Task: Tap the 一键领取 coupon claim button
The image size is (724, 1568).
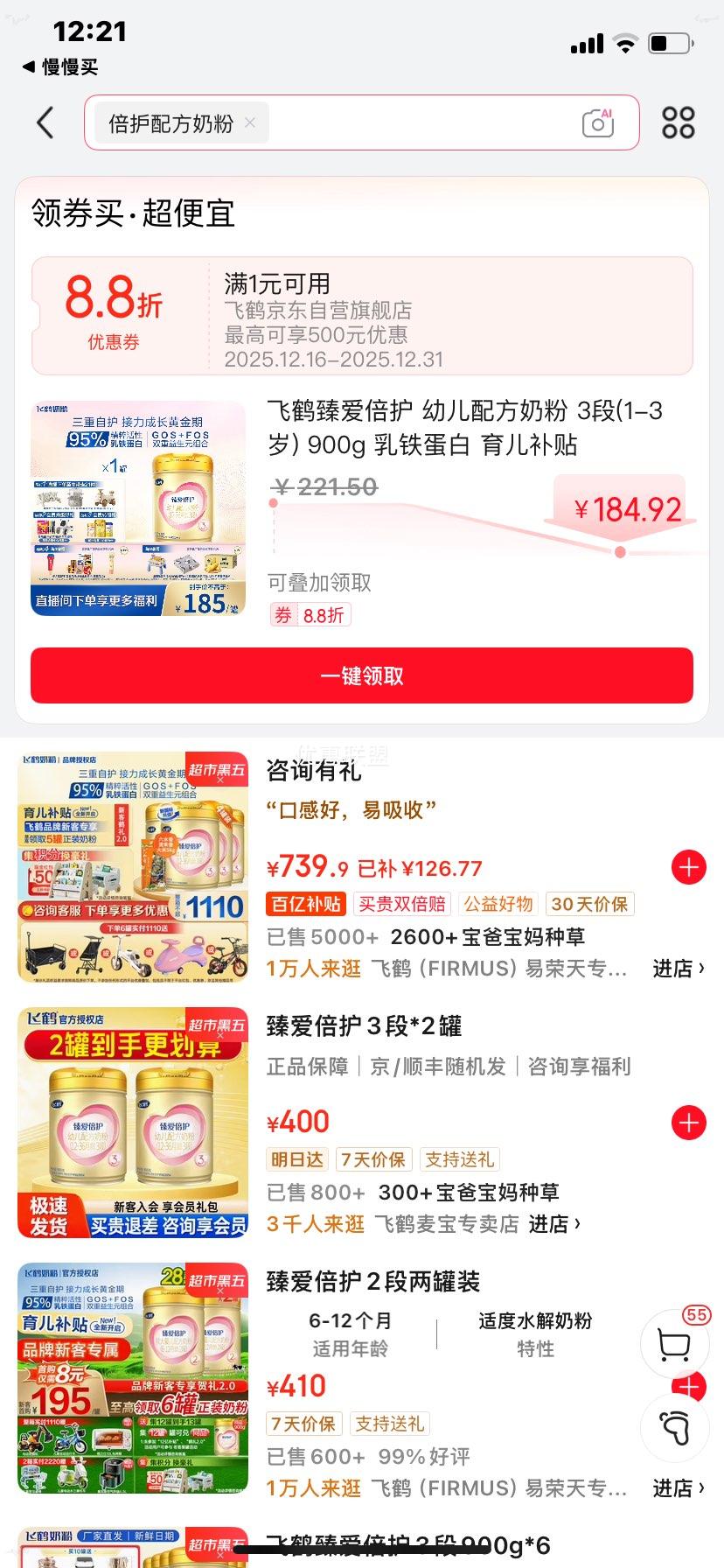Action: (362, 675)
